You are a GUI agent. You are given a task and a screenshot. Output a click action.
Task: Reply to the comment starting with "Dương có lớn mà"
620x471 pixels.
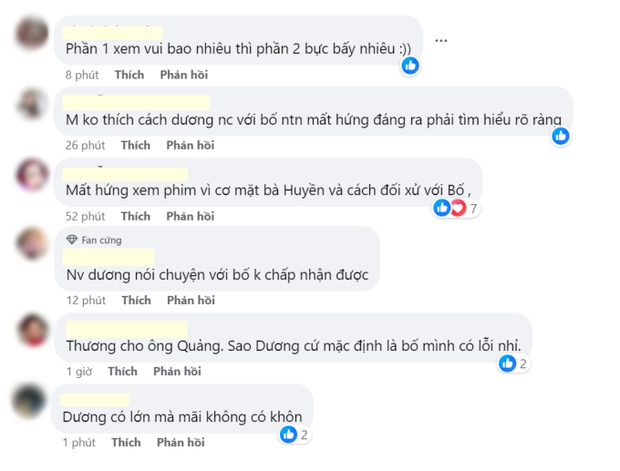pos(180,442)
